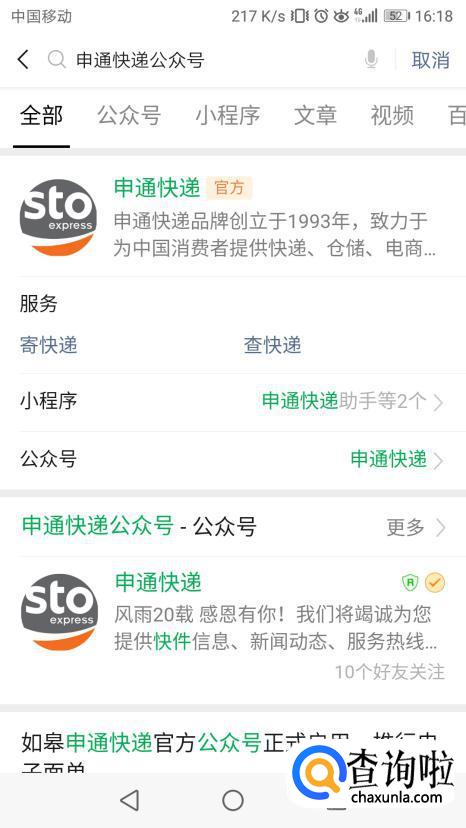Tap the 寄快递 service link
This screenshot has width=466, height=828.
coord(49,345)
